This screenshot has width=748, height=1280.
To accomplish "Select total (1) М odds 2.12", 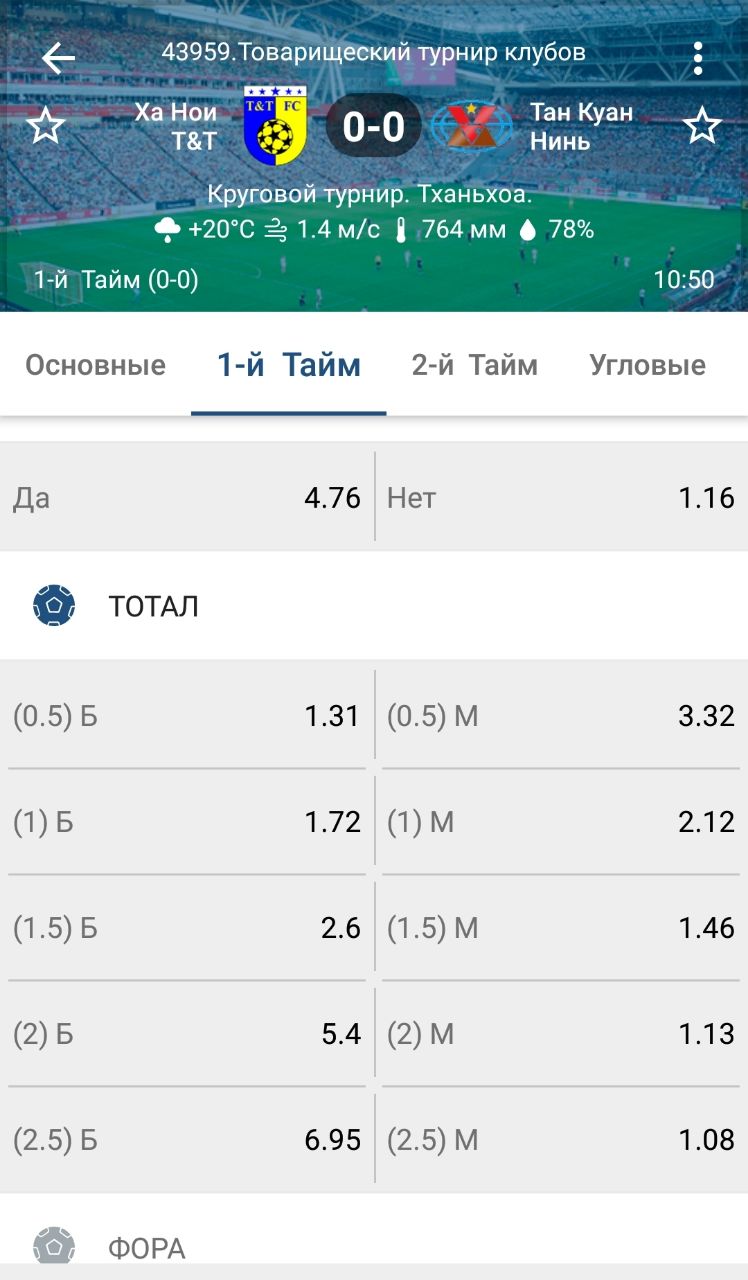I will point(562,822).
